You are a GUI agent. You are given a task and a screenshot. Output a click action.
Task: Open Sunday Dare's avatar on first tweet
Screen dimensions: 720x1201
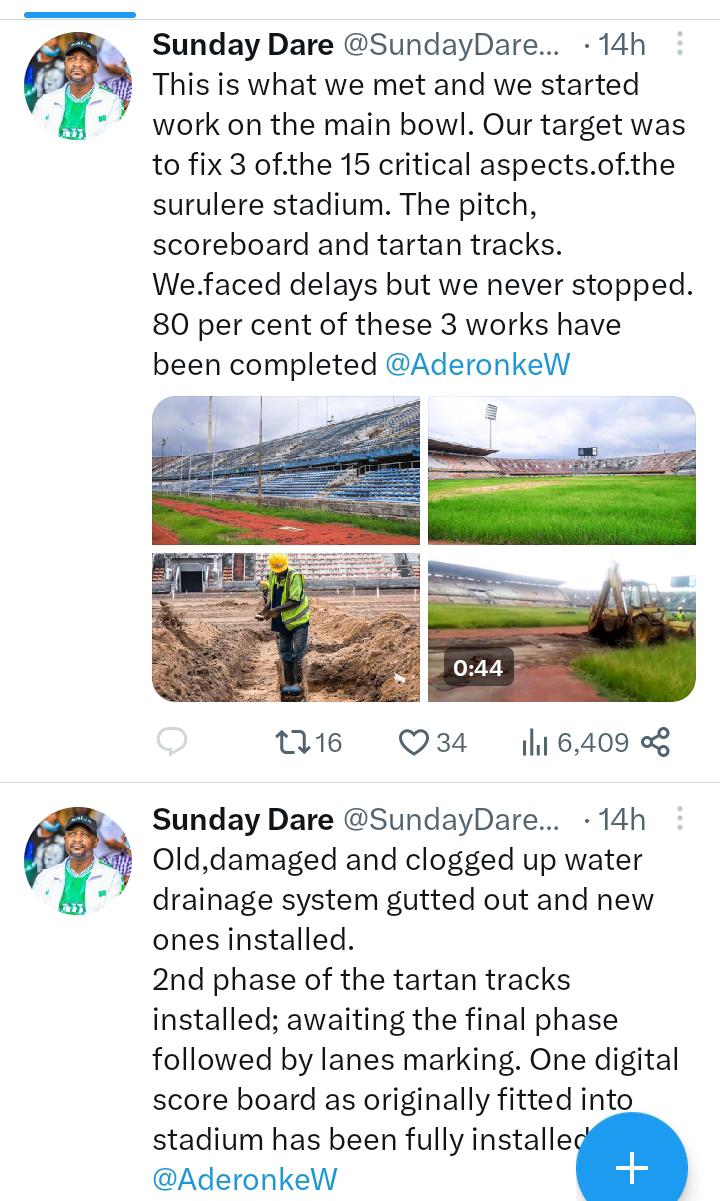[78, 85]
